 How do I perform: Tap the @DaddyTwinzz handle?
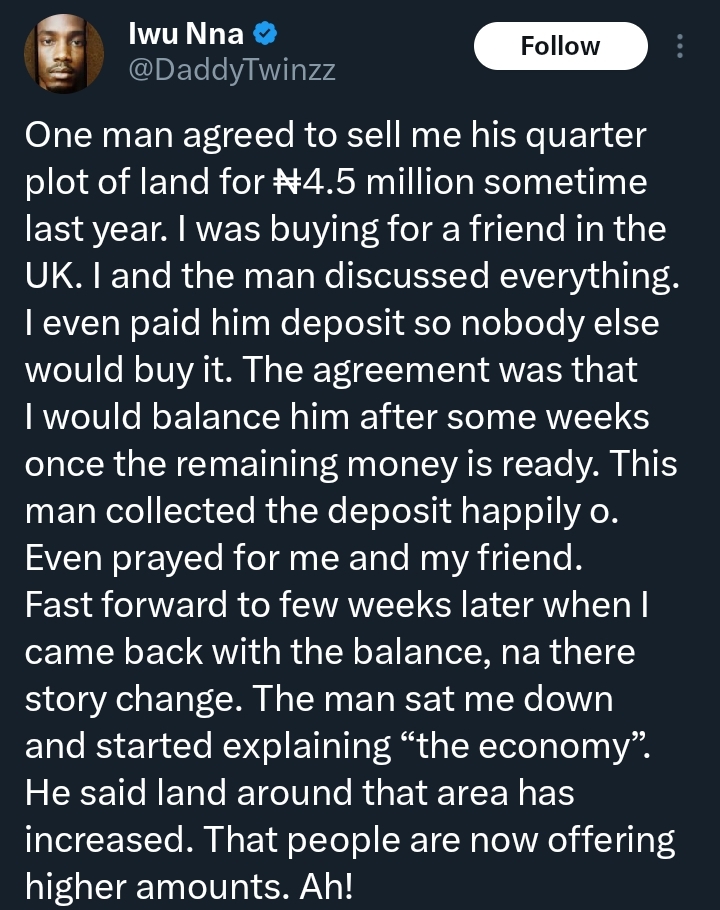coord(231,70)
